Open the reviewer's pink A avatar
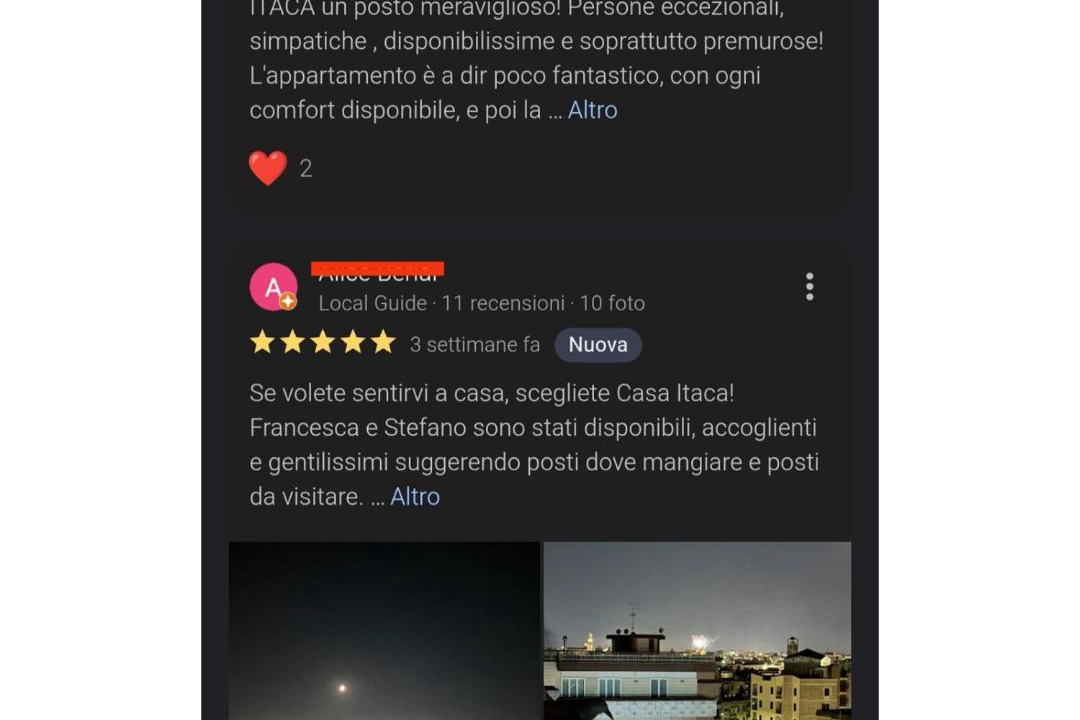 click(x=273, y=288)
